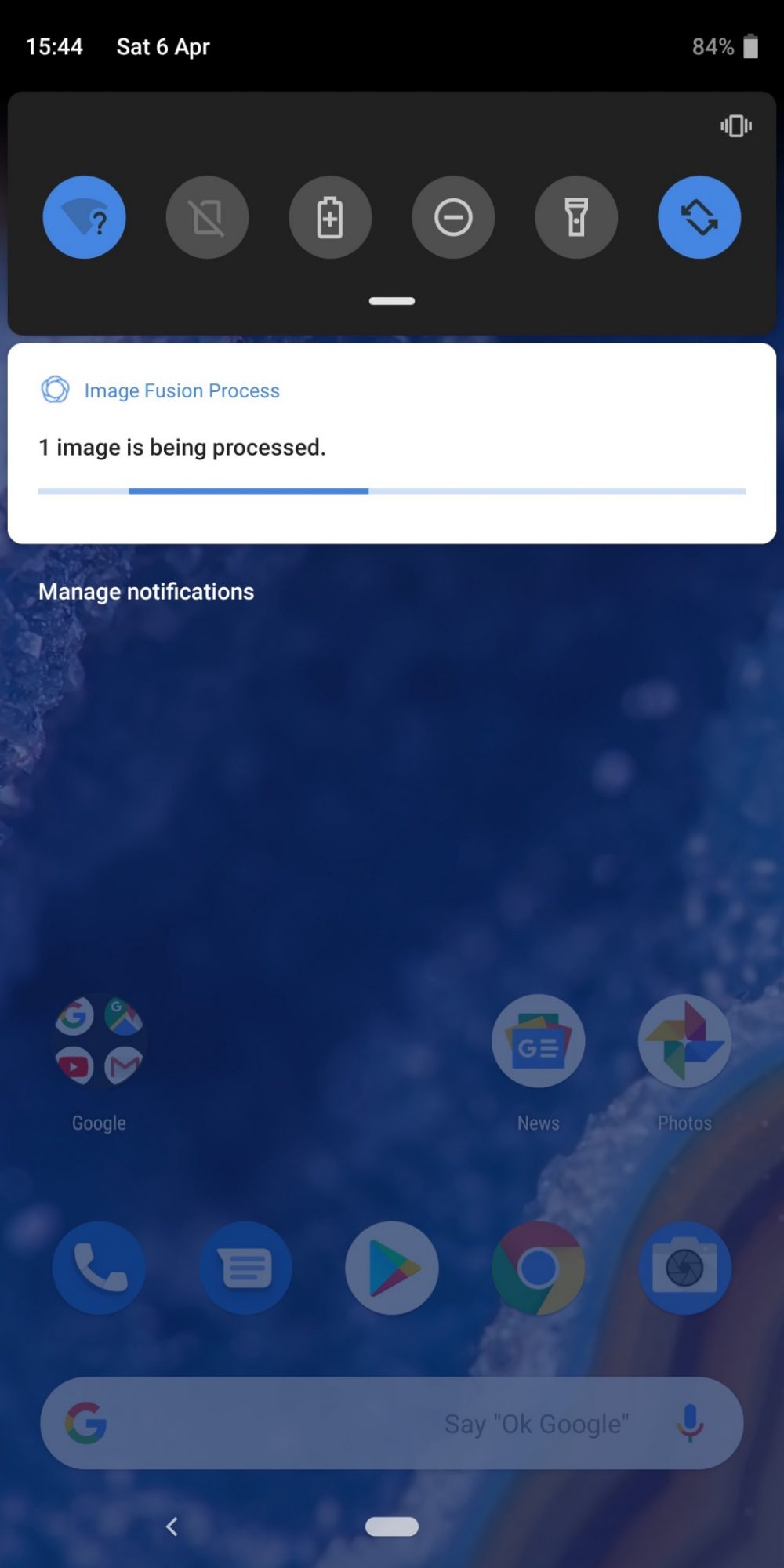The height and width of the screenshot is (1568, 784).
Task: Open Manage notifications
Action: pyautogui.click(x=147, y=591)
